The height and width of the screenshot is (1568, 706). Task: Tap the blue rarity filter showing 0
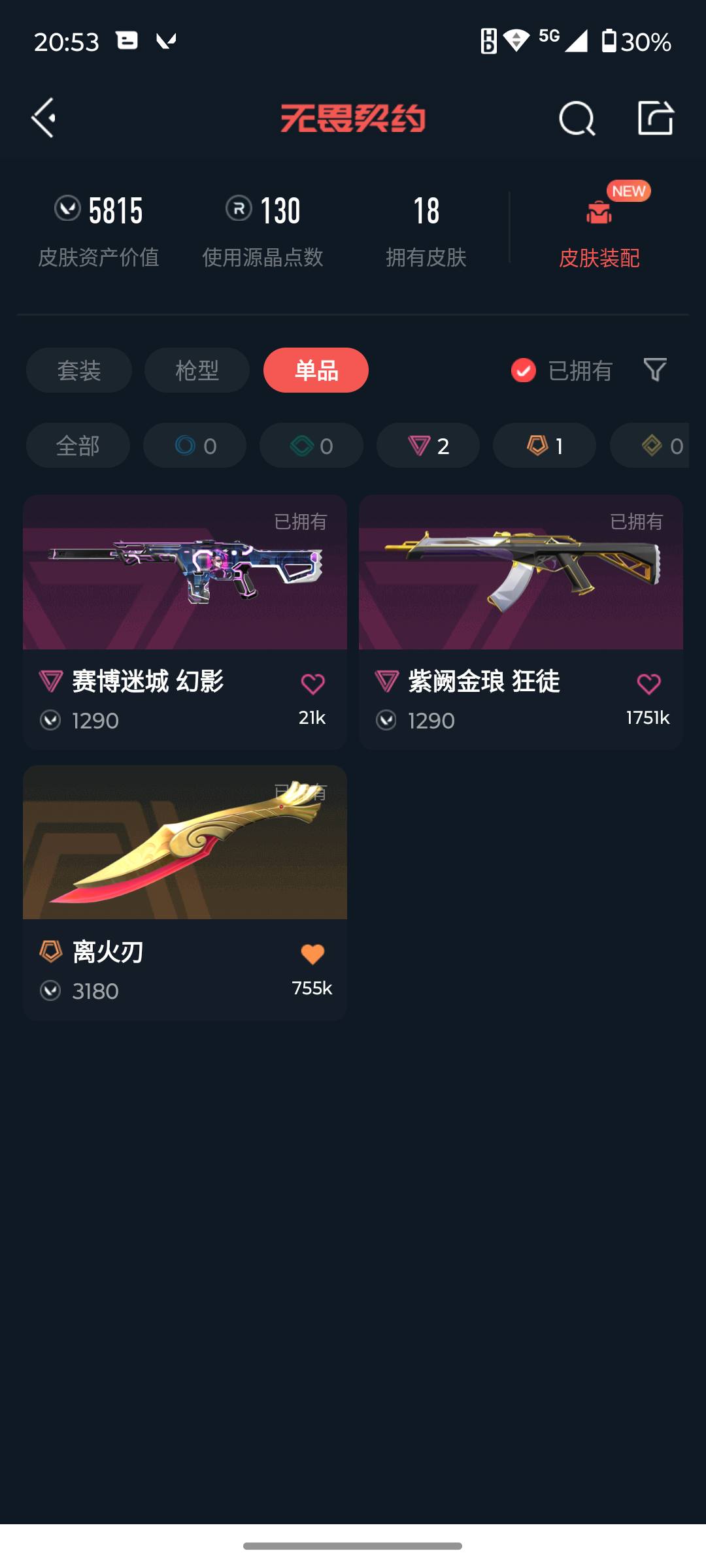click(x=194, y=445)
